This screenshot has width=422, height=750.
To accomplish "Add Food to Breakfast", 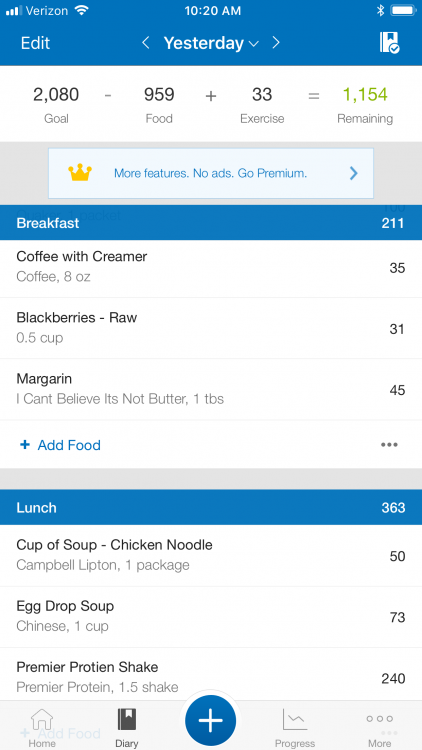I will coord(60,445).
